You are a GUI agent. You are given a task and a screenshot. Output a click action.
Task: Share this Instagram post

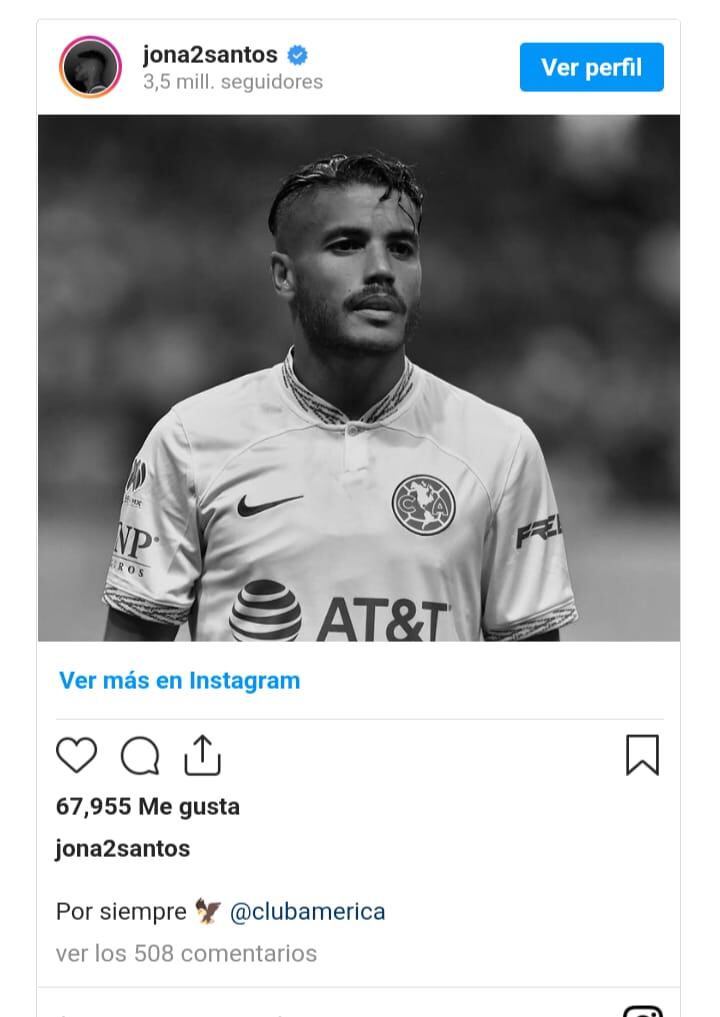tap(202, 755)
